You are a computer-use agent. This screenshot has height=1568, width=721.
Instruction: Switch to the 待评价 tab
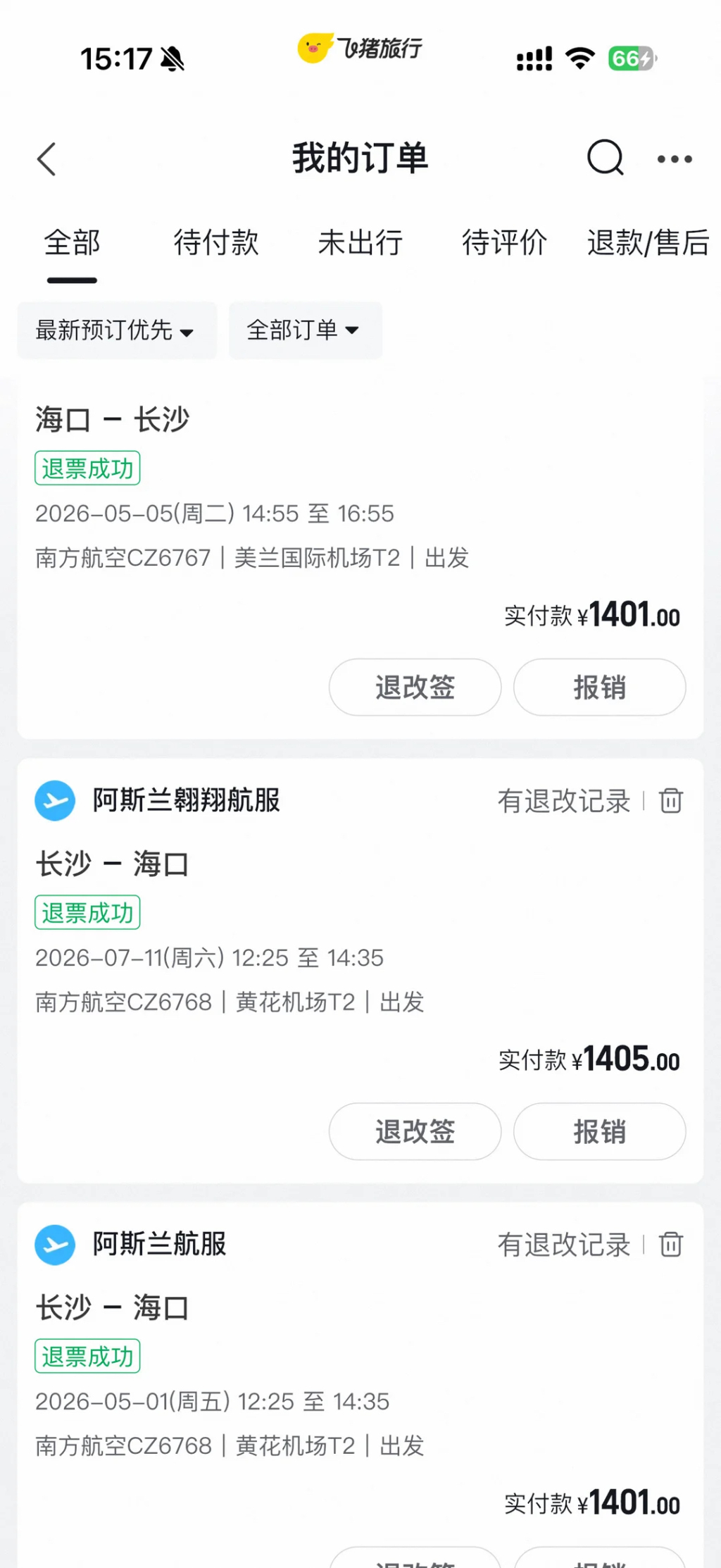pyautogui.click(x=504, y=242)
